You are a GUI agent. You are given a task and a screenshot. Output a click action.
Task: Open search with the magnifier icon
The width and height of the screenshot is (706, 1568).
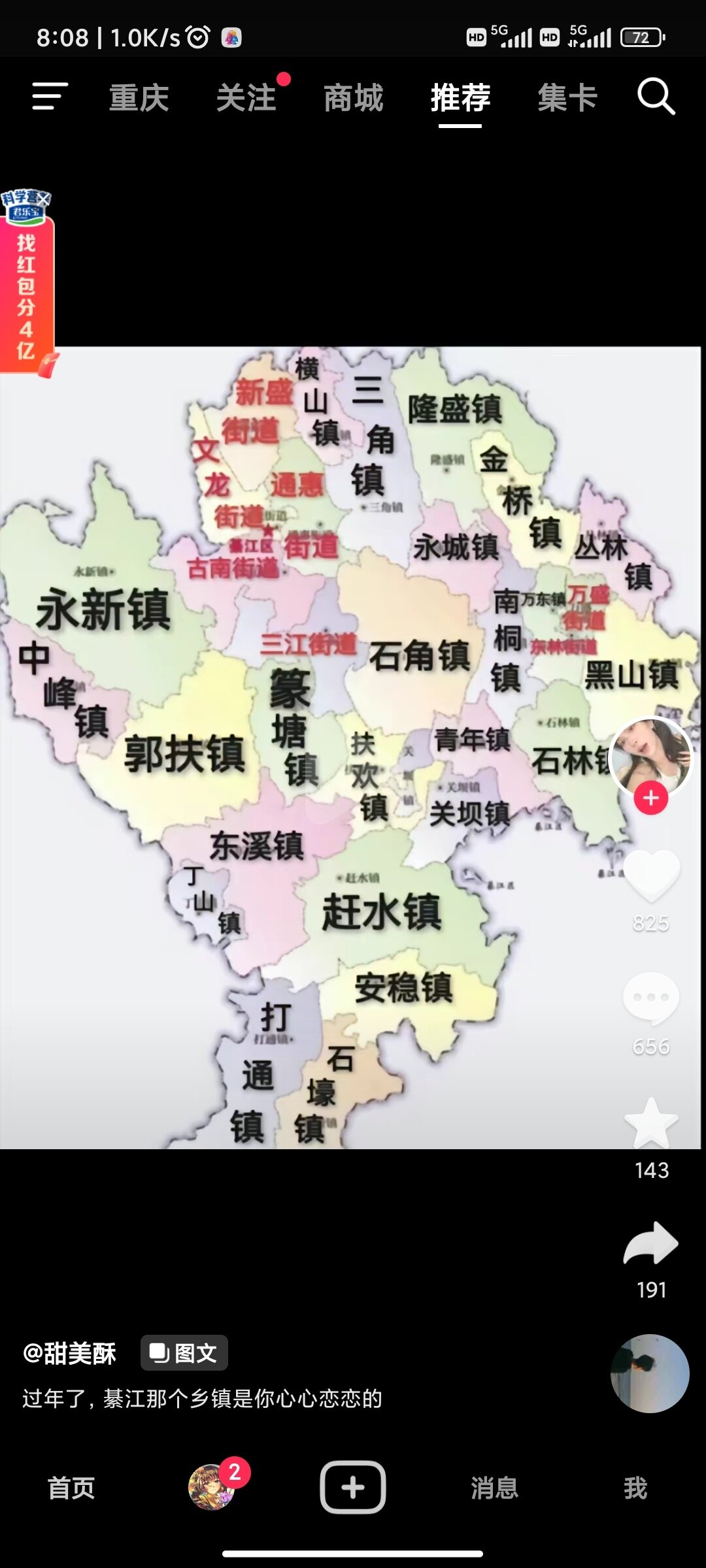point(656,97)
